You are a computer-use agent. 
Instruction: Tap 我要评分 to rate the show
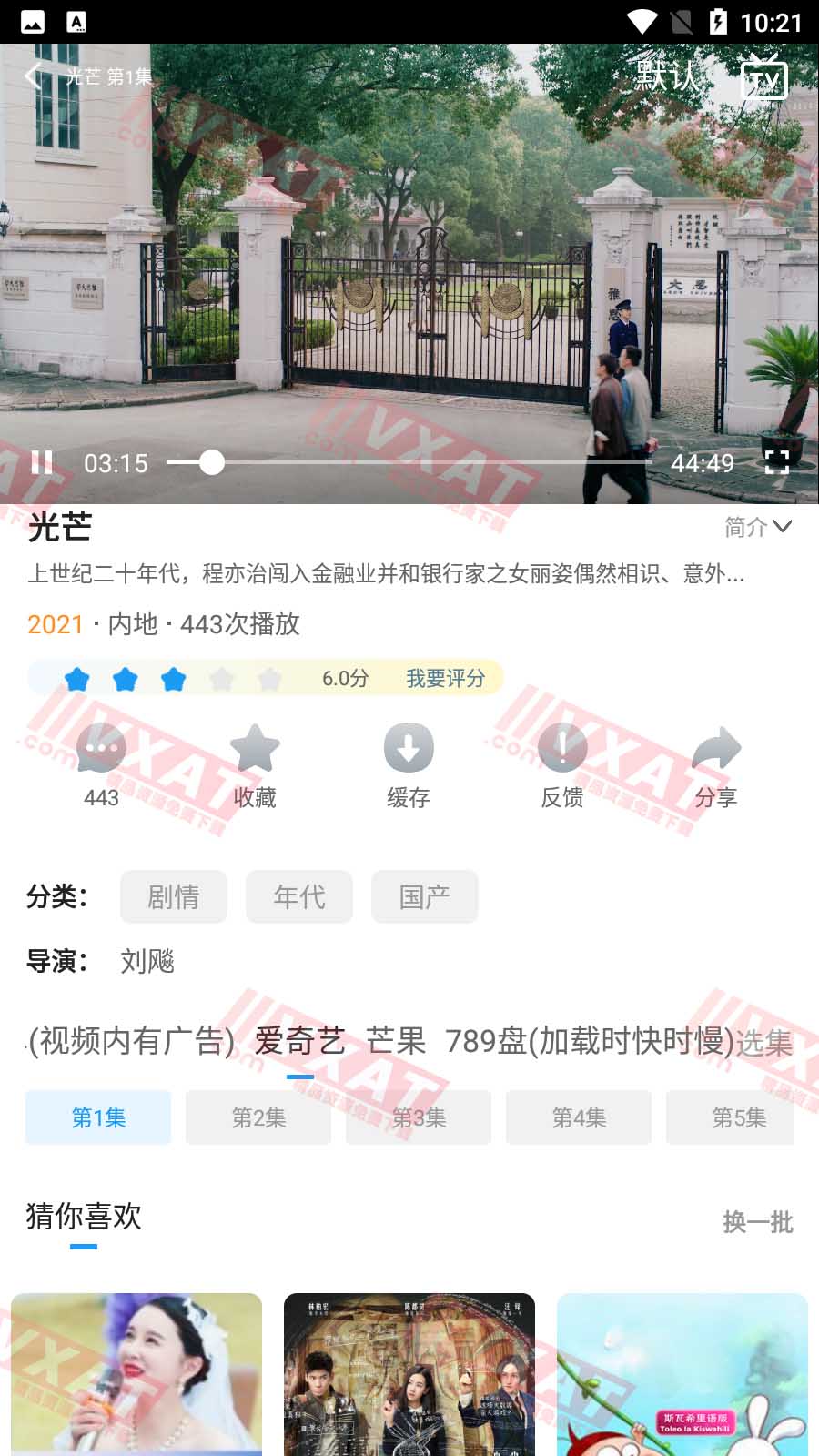tap(445, 678)
